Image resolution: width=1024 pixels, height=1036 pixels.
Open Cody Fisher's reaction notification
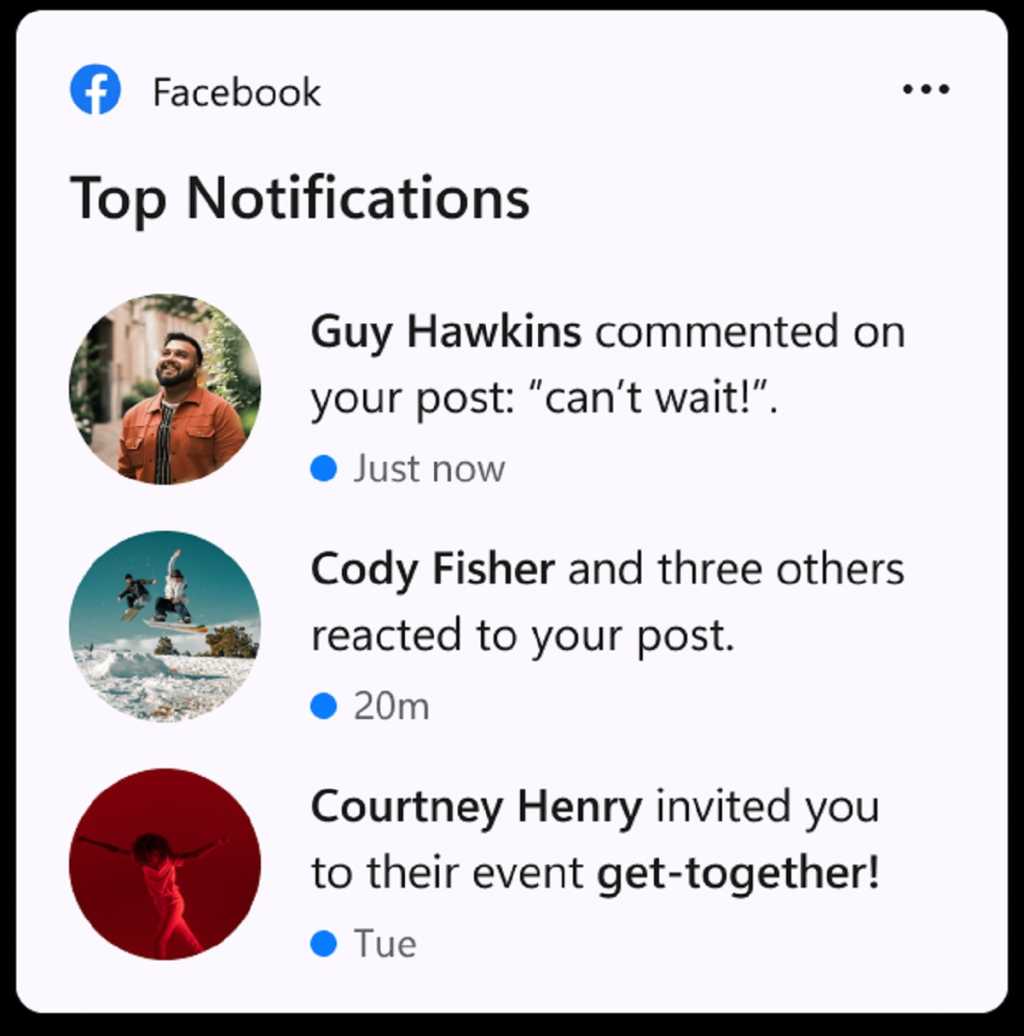coord(606,603)
